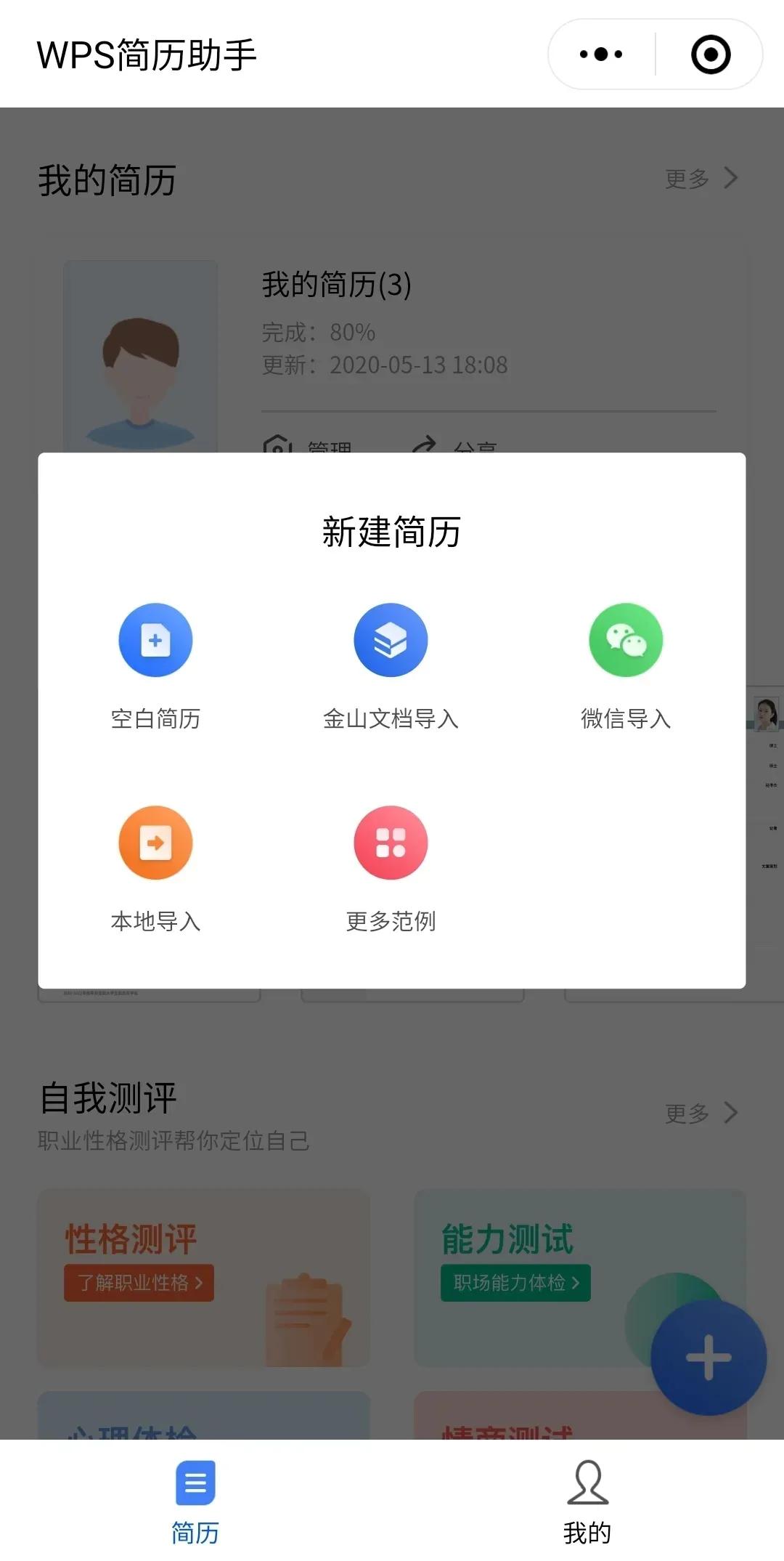Select the 空白简历 blank resume icon

pos(155,639)
